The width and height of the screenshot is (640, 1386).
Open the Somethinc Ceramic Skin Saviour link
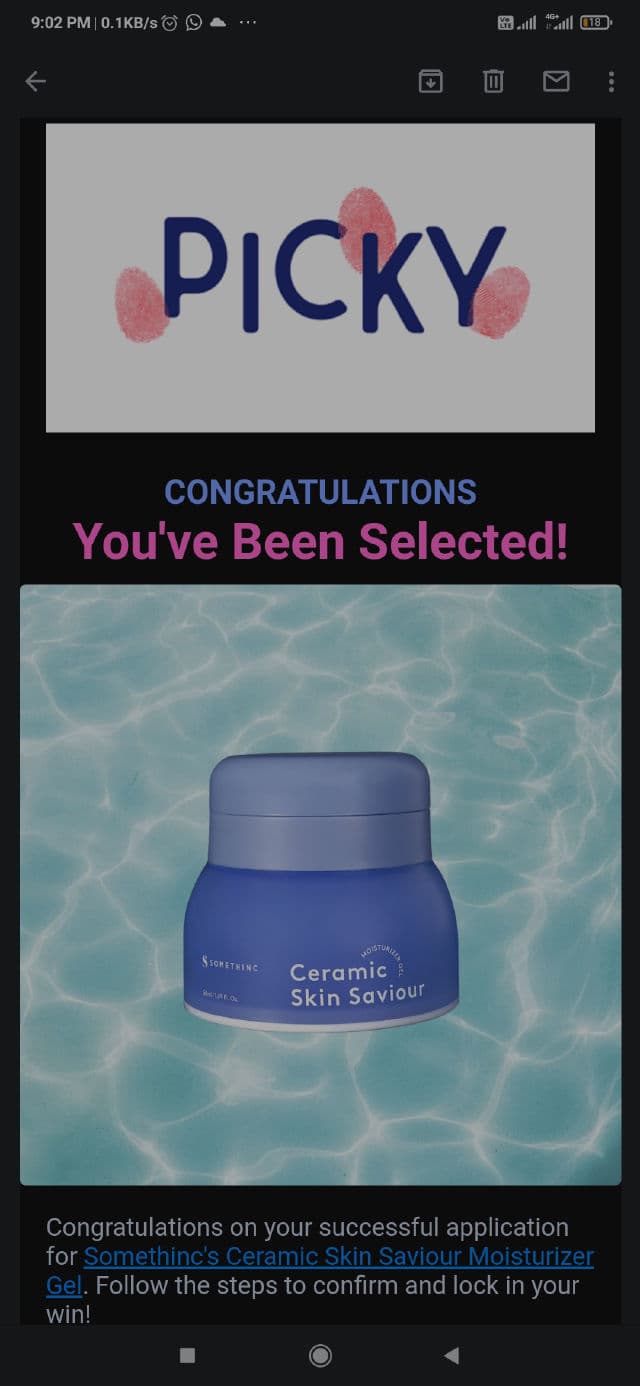[x=338, y=1256]
